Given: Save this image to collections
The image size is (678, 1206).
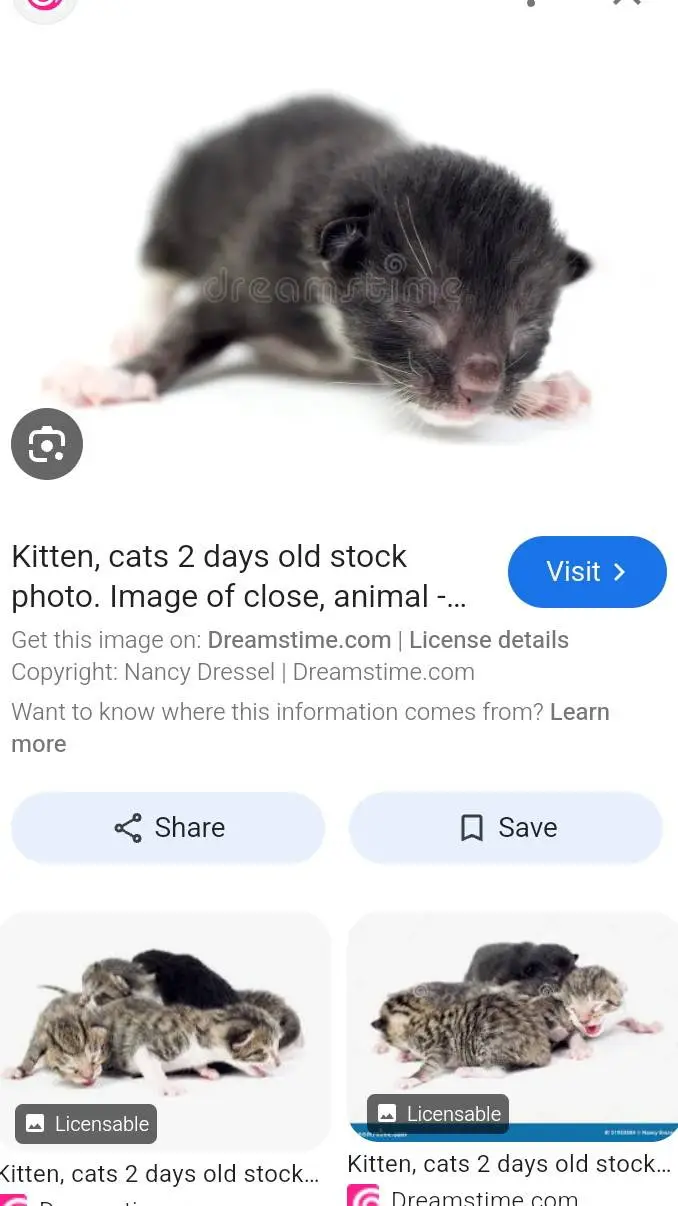Looking at the screenshot, I should click(x=506, y=828).
